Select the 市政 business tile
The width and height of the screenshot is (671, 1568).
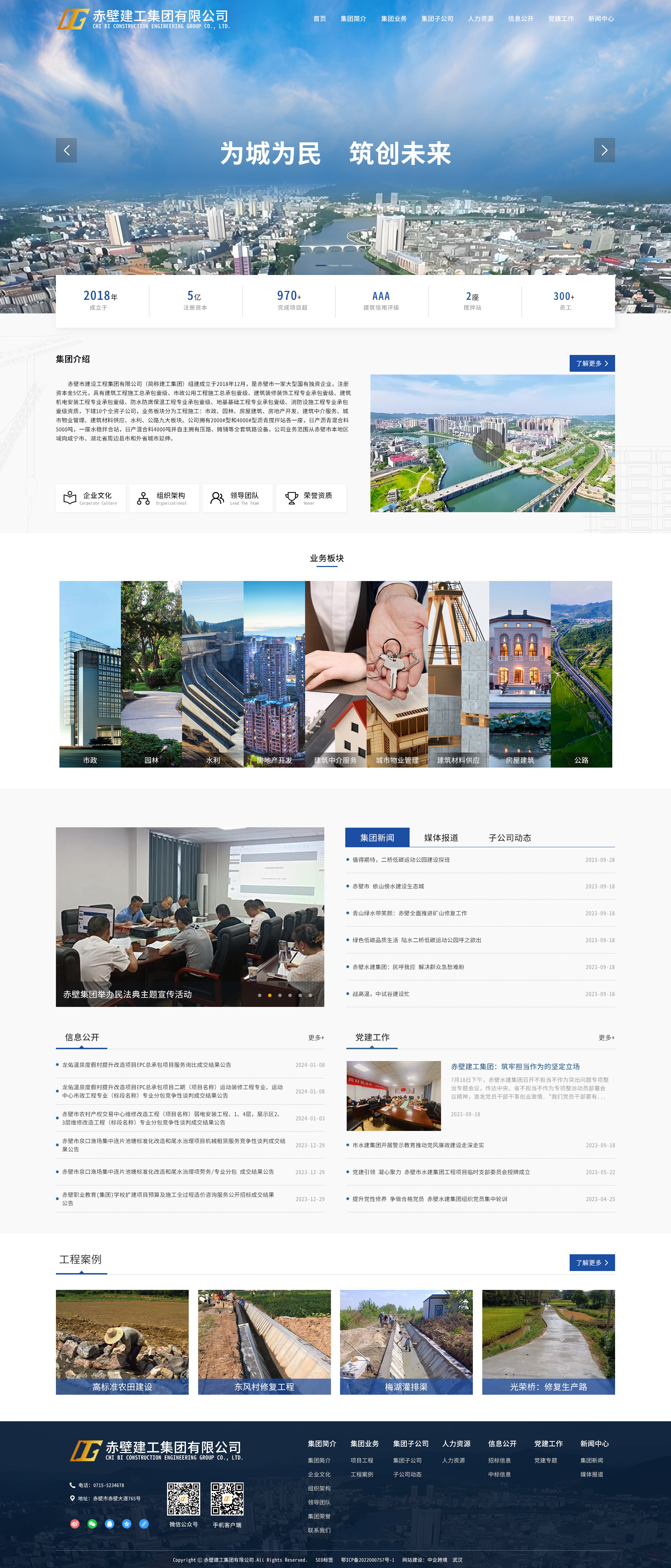90,674
